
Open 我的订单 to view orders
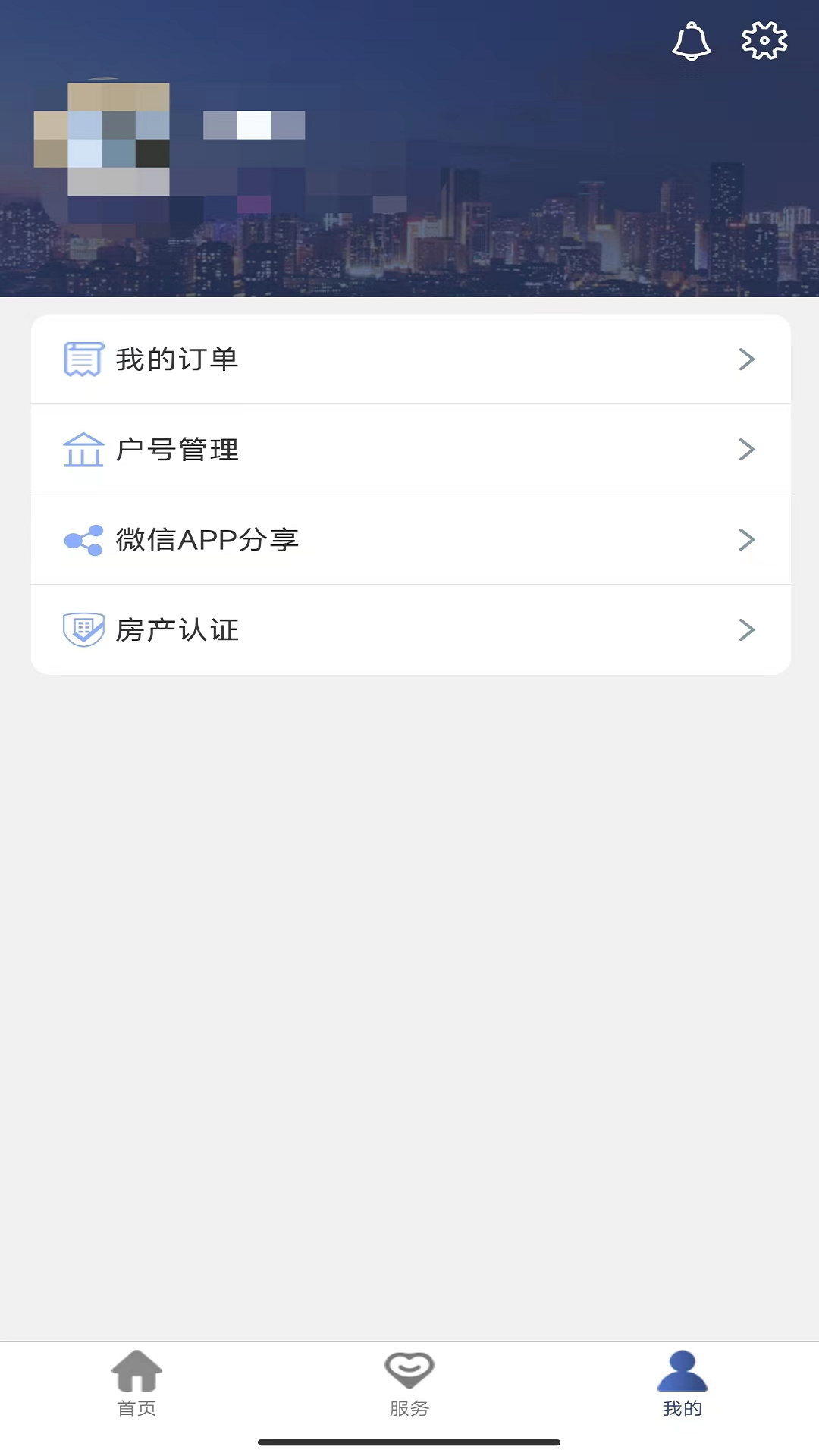(303, 359)
